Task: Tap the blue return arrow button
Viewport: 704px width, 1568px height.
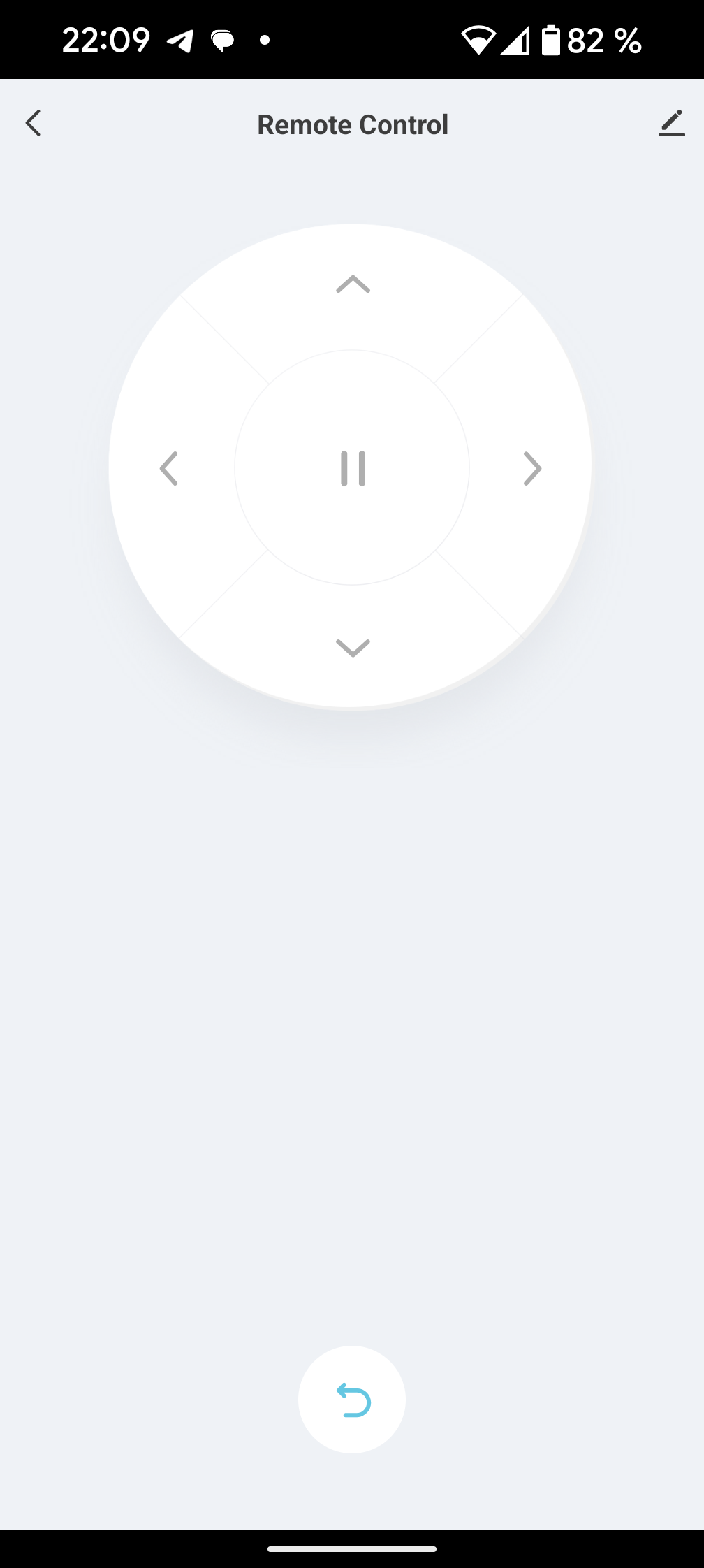Action: (352, 1400)
